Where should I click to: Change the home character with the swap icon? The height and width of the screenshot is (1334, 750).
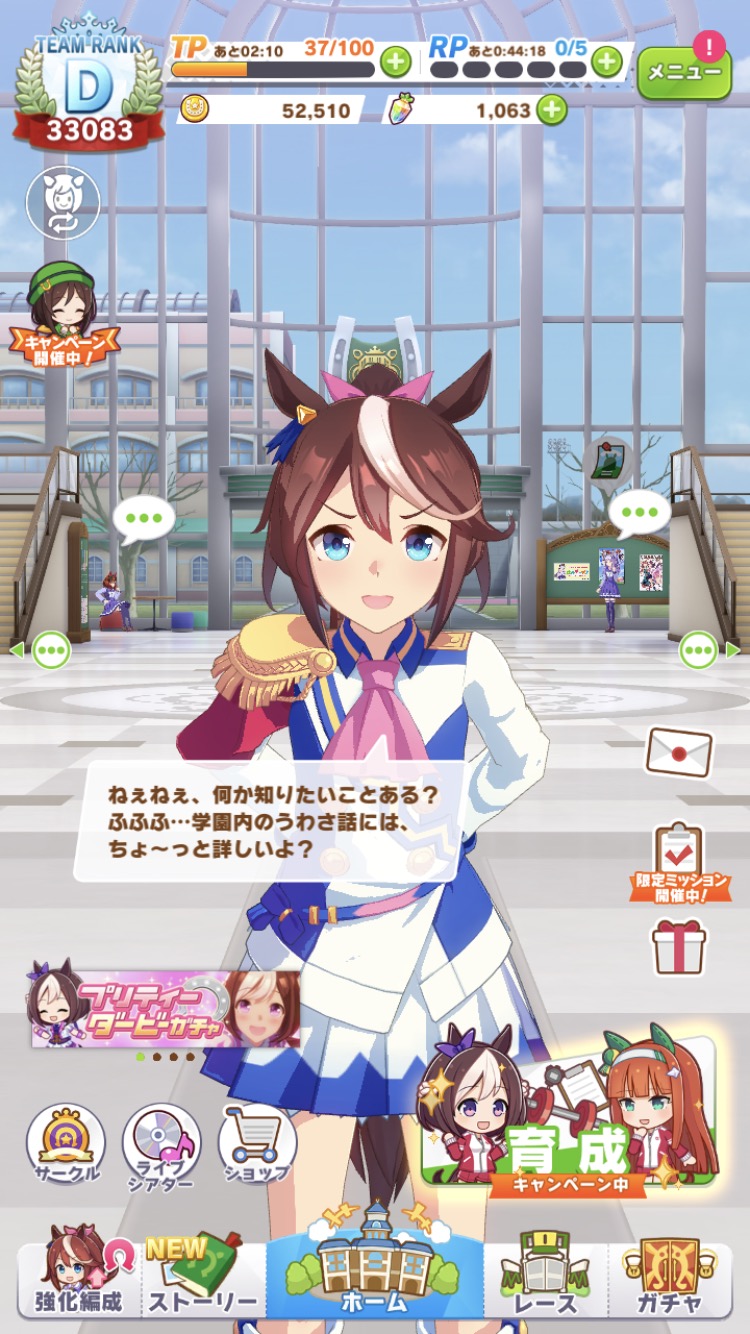63,203
